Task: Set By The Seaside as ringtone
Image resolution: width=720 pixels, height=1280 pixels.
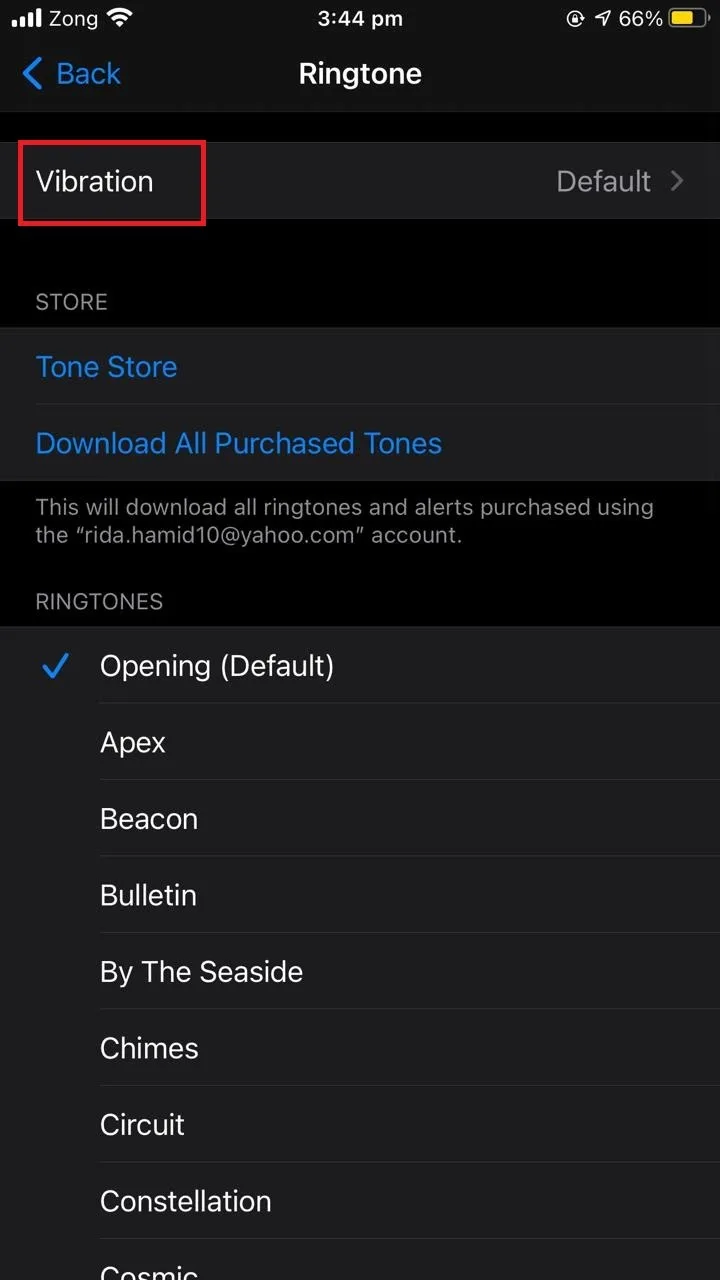Action: pos(360,971)
